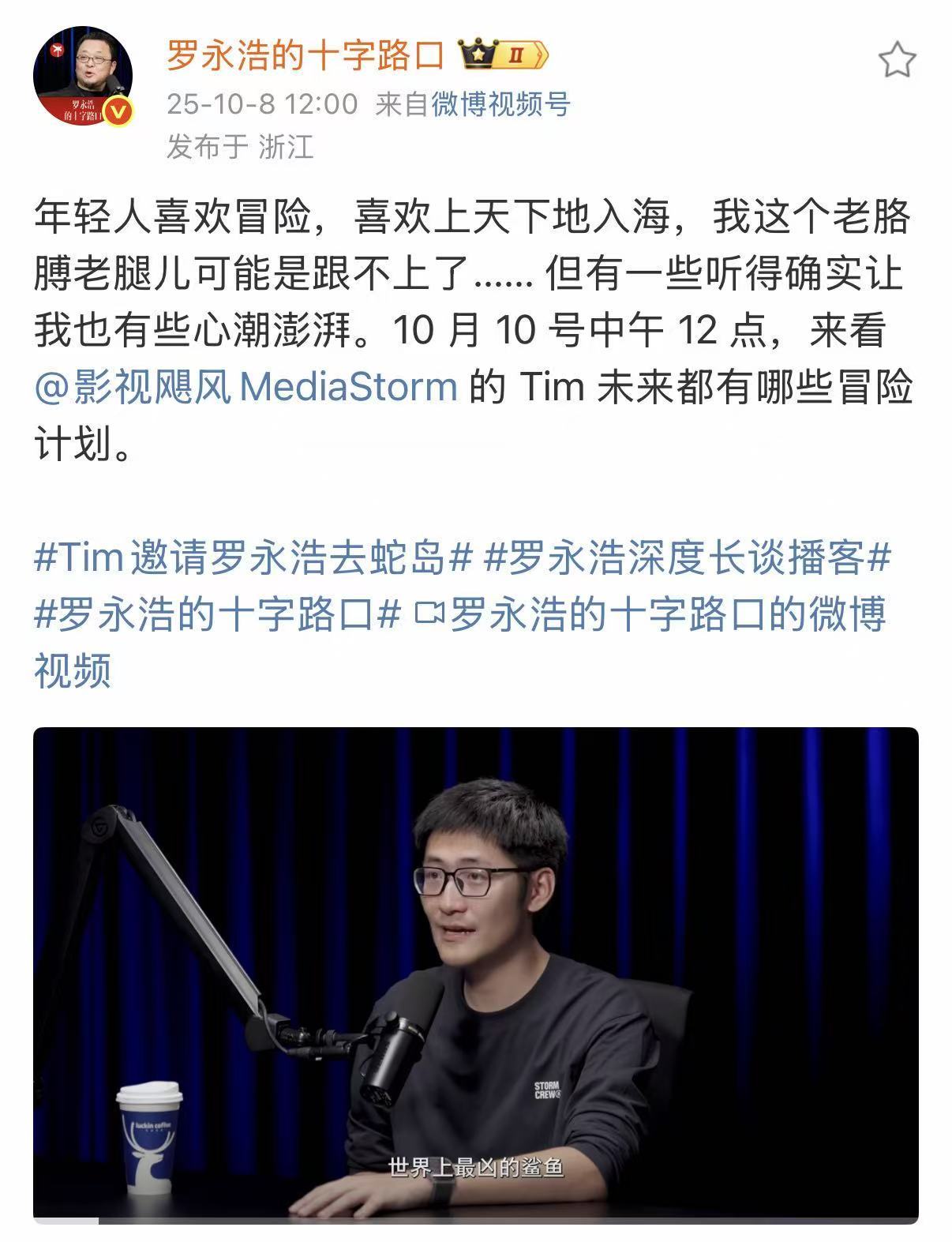
Task: Visit @影视飓风MediaStorm mention
Action: click(x=246, y=387)
